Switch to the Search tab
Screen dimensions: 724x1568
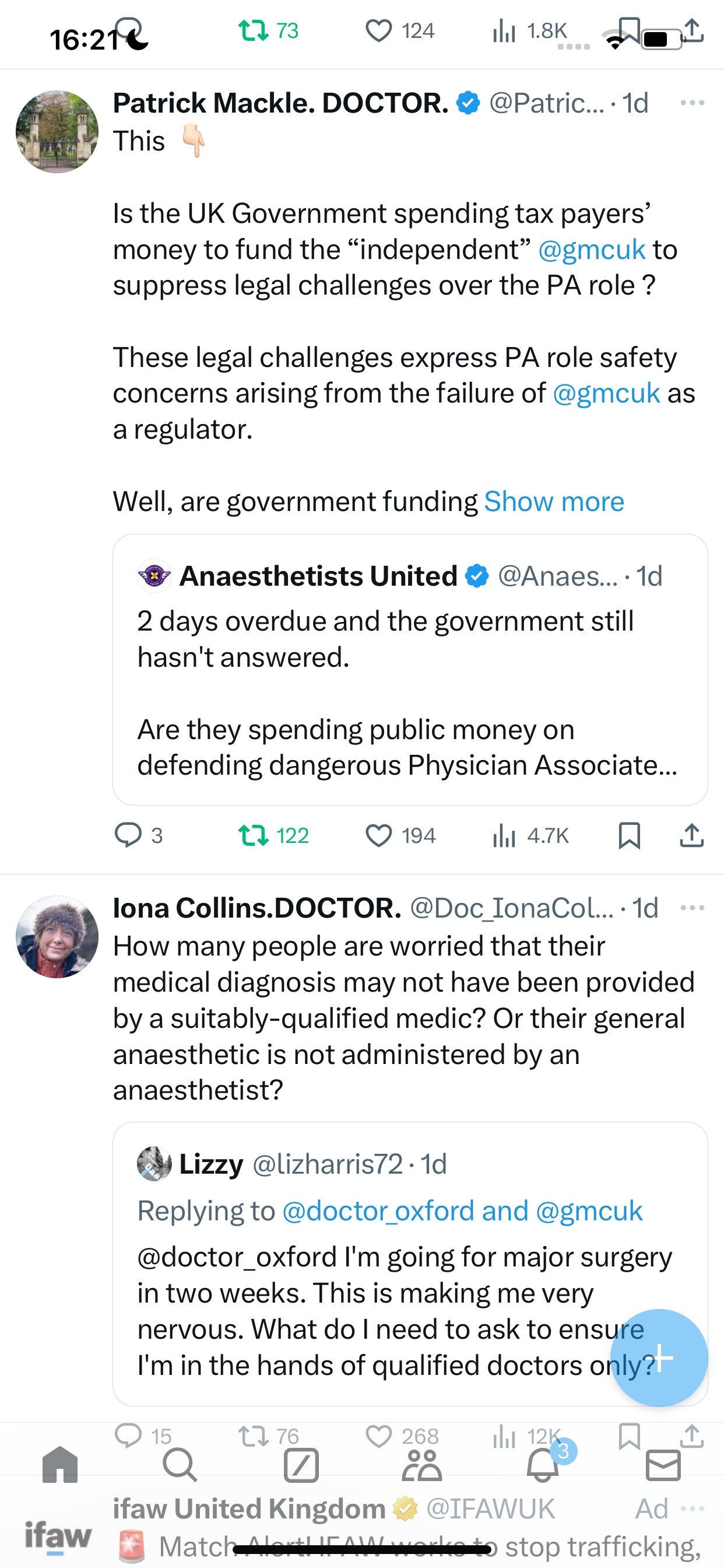coord(180,1465)
